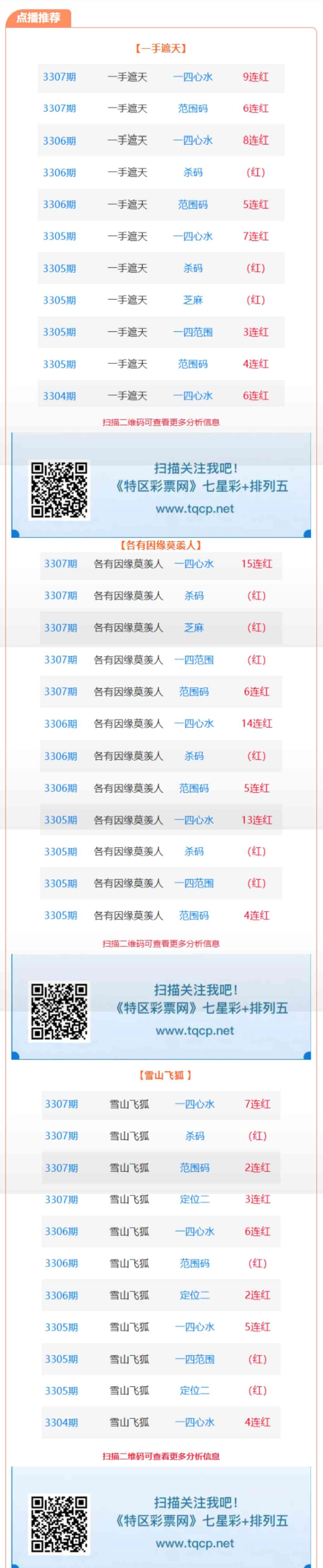Open 3307期 各有因缘莫羡人 一四心水 15连红
The image size is (323, 1568).
(x=161, y=564)
